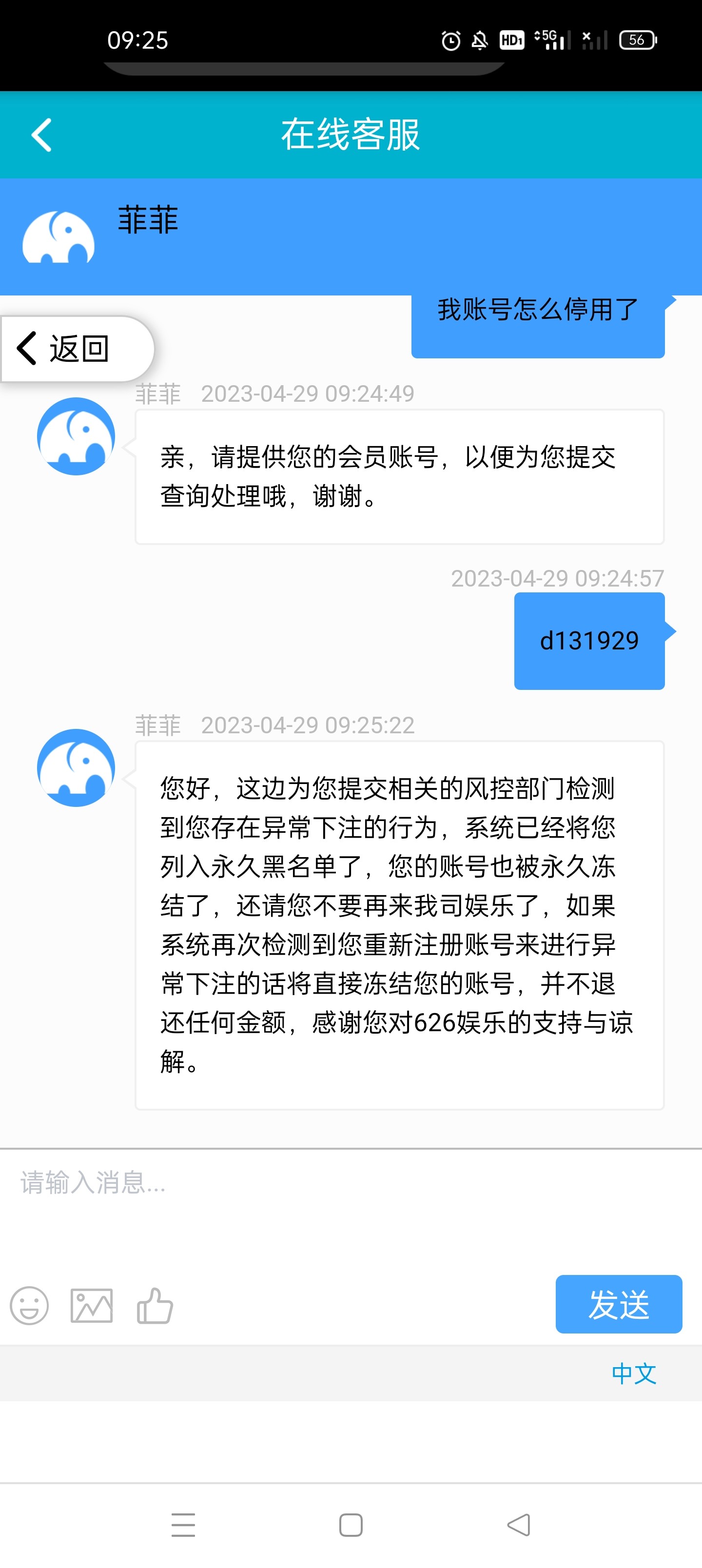Focus the 请输入消息 message field
This screenshot has height=1568, width=702.
click(304, 1193)
